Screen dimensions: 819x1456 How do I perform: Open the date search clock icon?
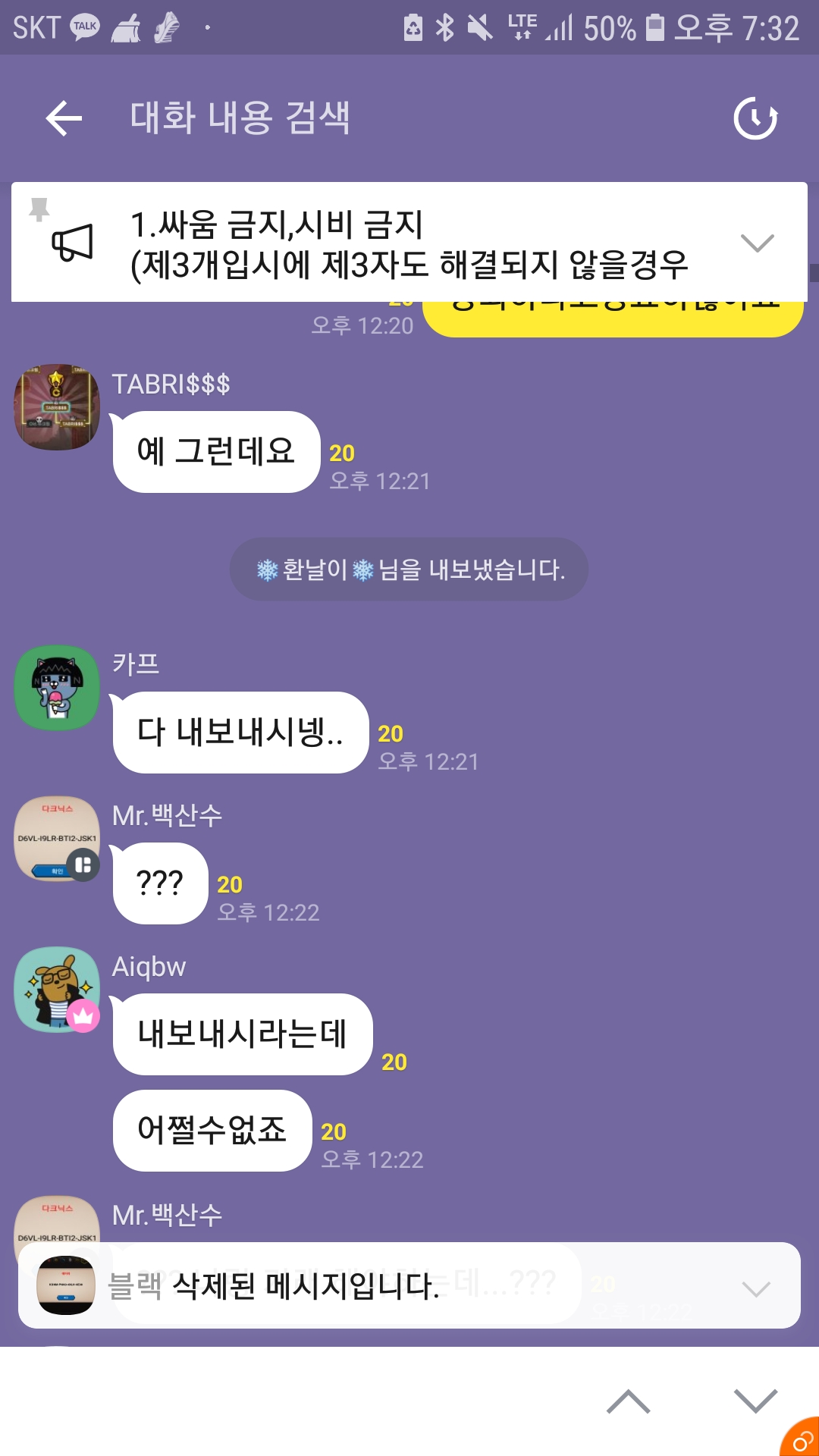[755, 118]
